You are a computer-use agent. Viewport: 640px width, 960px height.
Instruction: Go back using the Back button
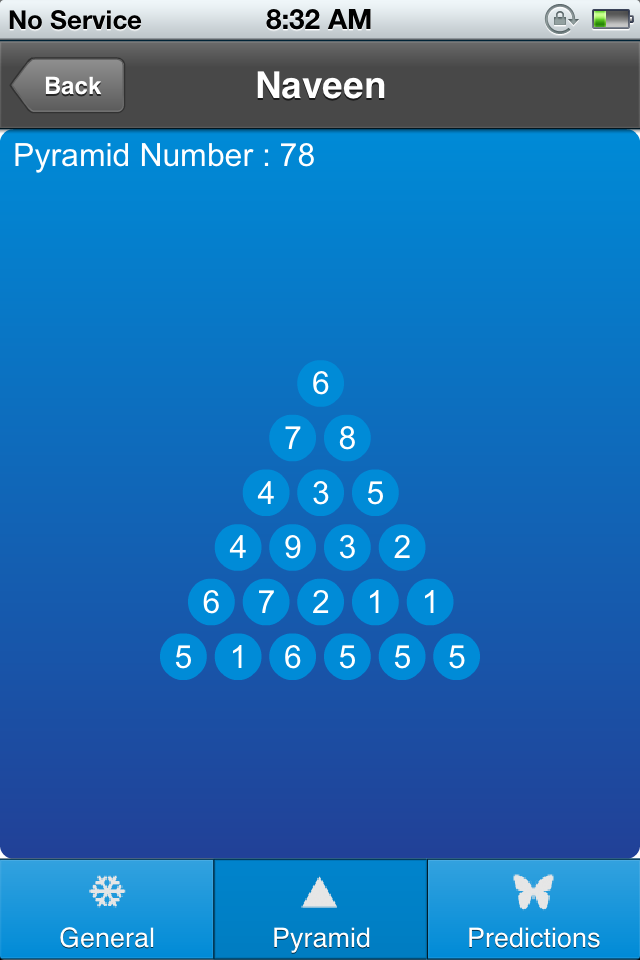(69, 86)
